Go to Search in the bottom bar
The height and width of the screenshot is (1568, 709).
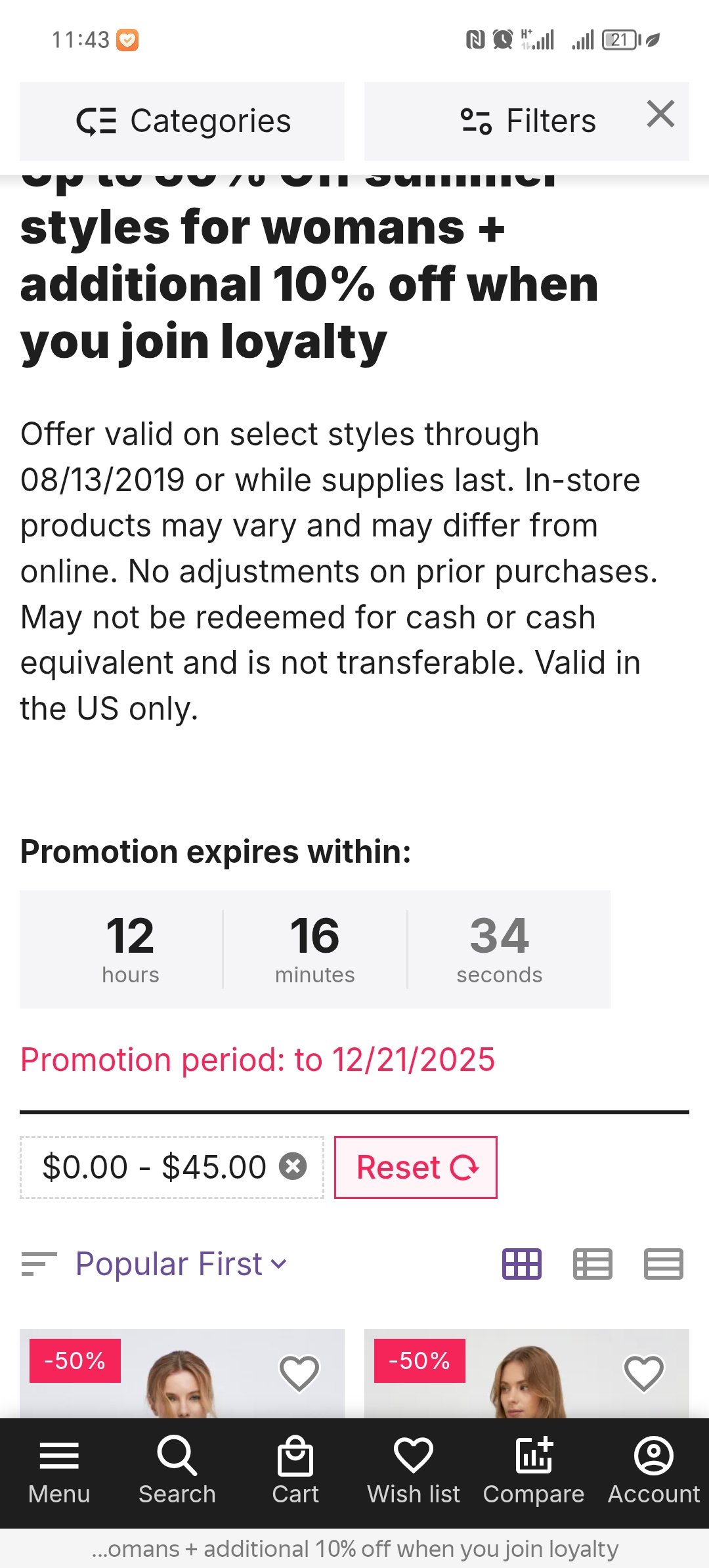(x=177, y=1471)
